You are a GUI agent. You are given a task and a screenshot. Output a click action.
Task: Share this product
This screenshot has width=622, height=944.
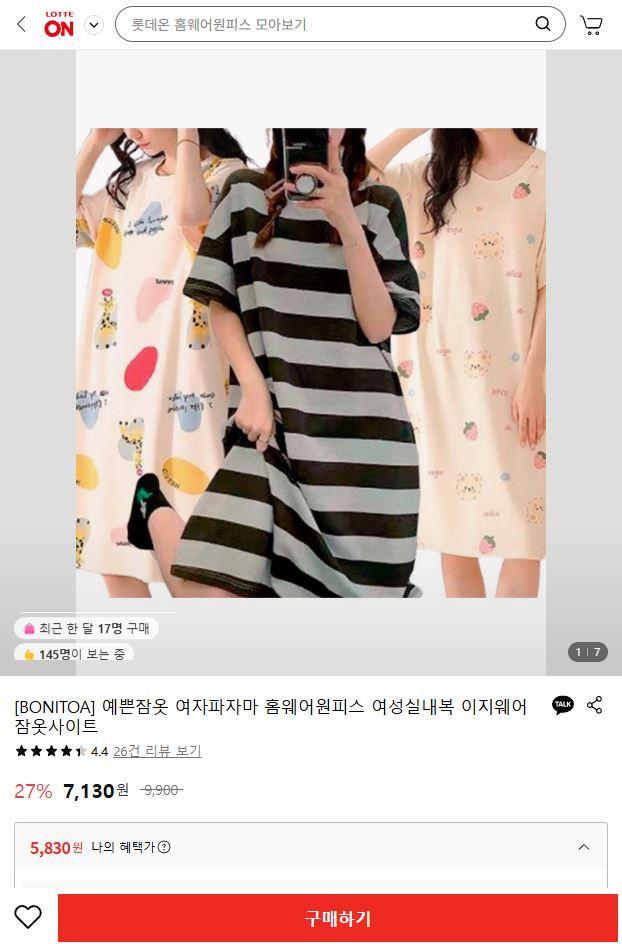(595, 704)
